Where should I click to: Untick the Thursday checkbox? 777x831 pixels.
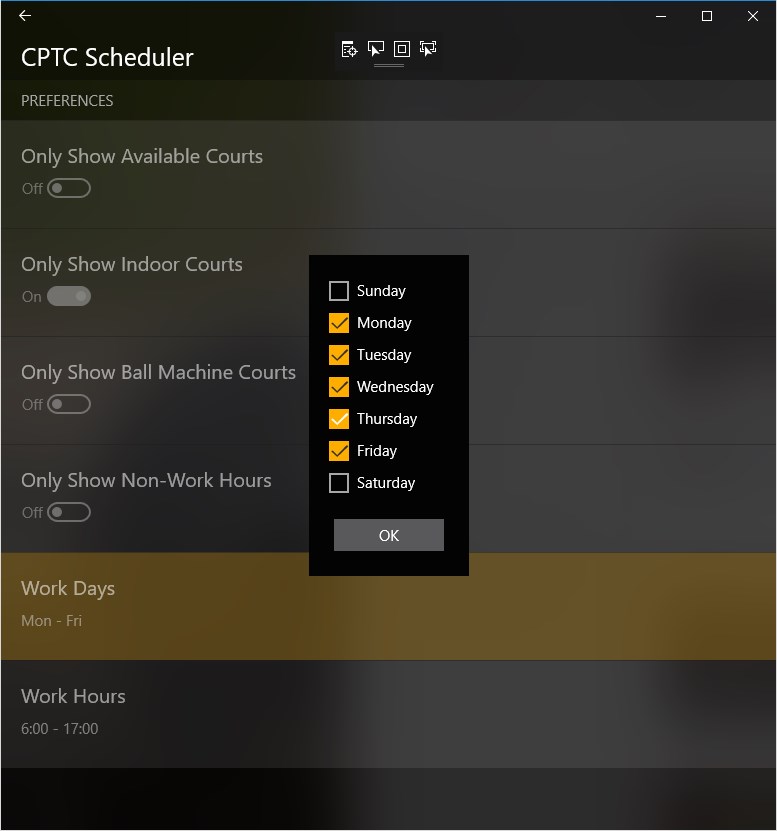(x=339, y=419)
